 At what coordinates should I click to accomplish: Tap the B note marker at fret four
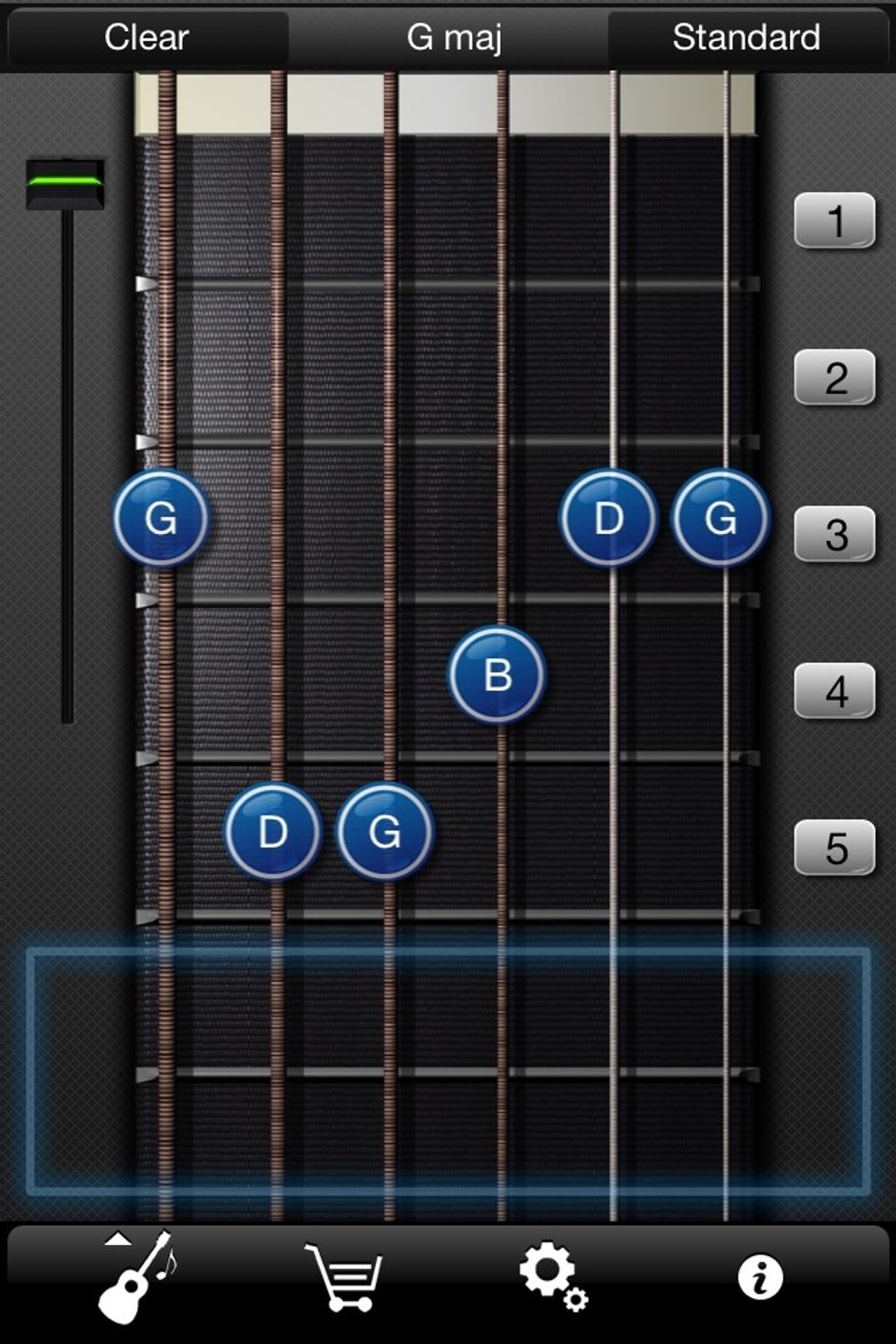pyautogui.click(x=496, y=677)
